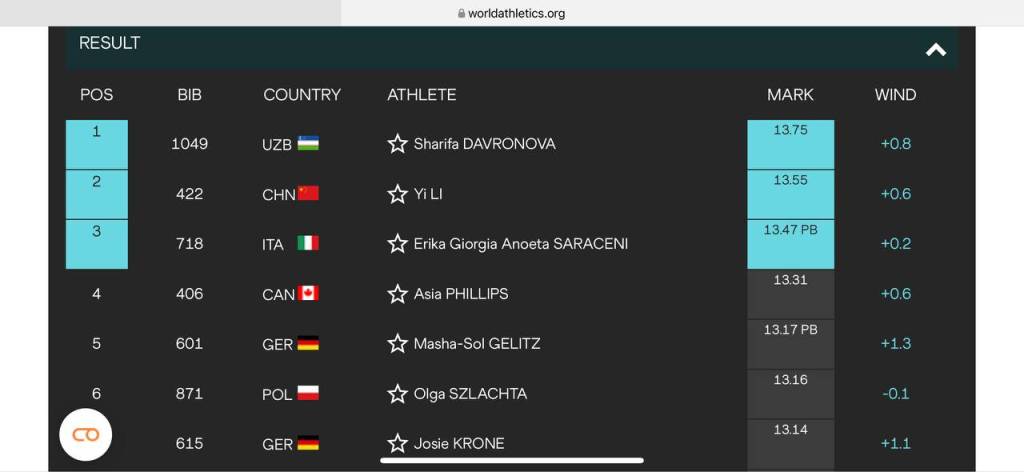Favorite Sharifa DAVRONOVA with the star
The image size is (1024, 472).
point(397,144)
